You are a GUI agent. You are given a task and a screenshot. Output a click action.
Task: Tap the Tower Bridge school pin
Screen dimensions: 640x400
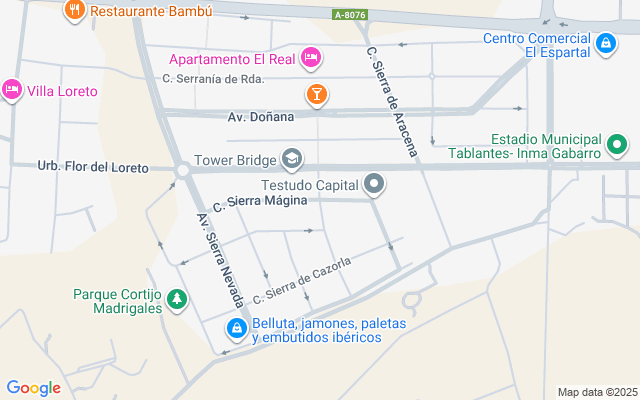coord(292,159)
